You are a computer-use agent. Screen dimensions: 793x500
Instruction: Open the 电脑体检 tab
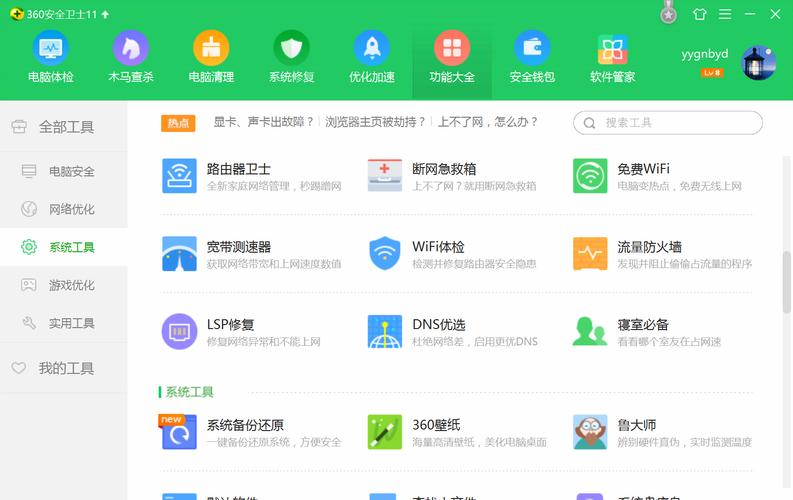click(x=50, y=56)
